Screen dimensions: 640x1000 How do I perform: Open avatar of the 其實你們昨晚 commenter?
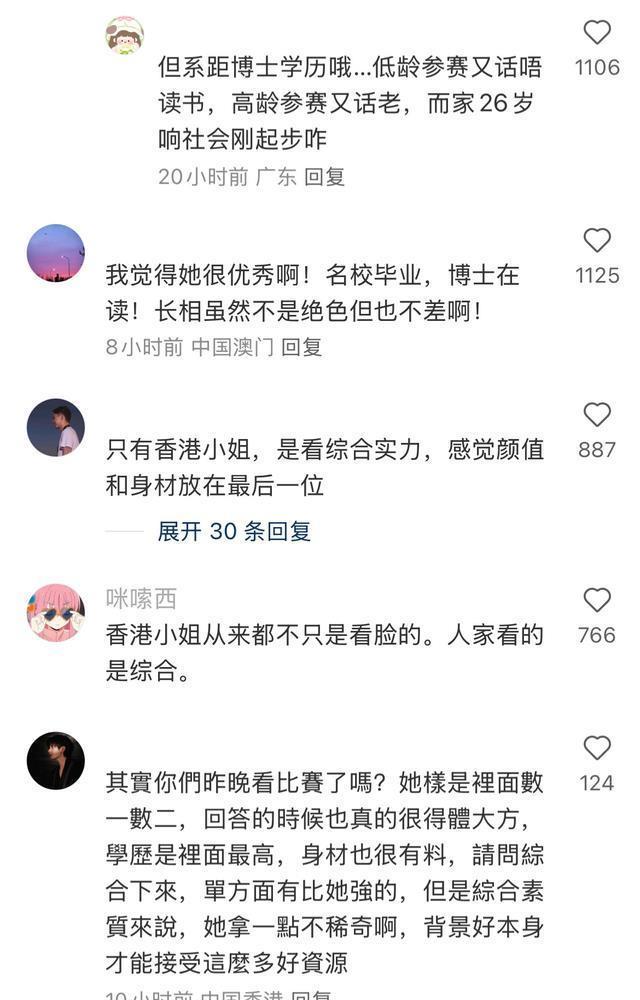pos(56,761)
